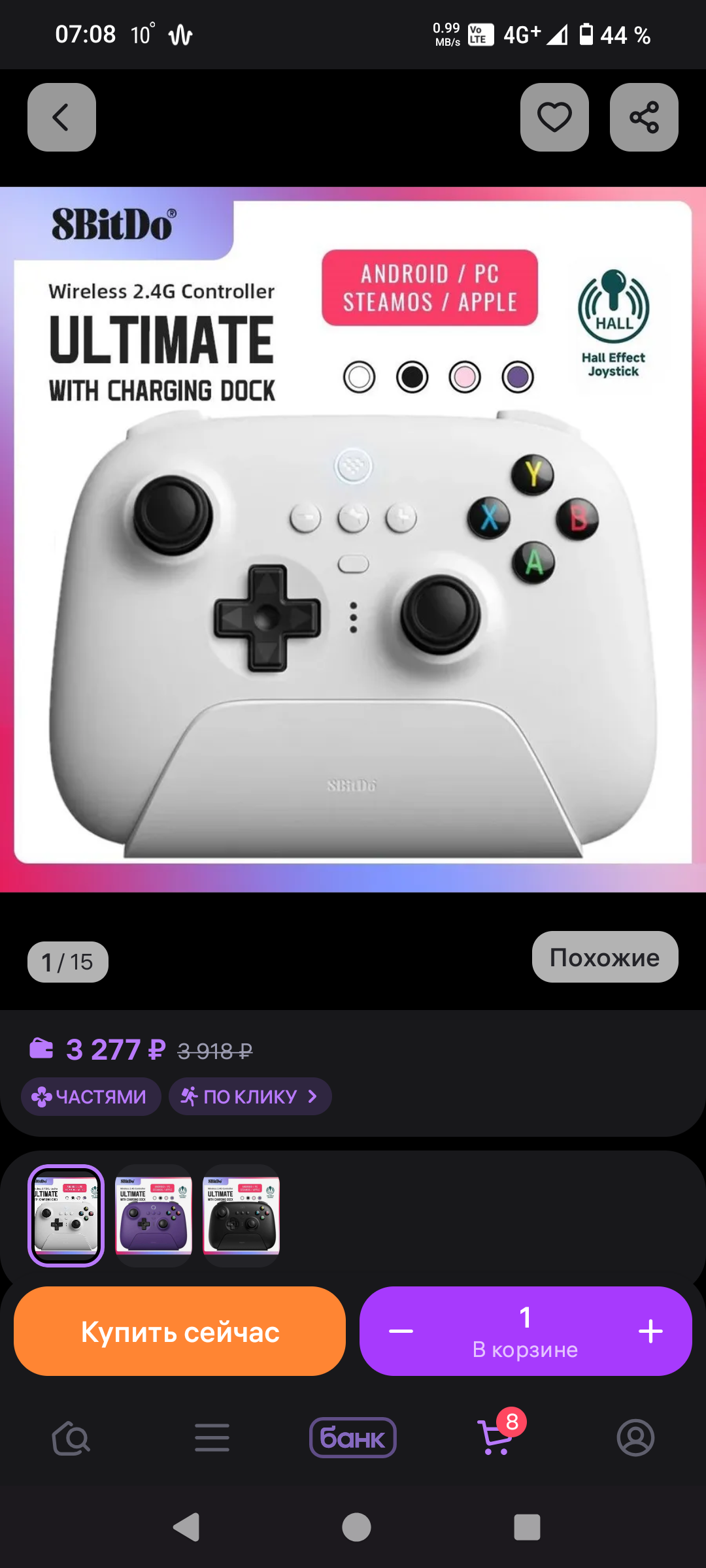Tap Купить сейчас to buy now
The image size is (706, 1568).
[x=180, y=1331]
